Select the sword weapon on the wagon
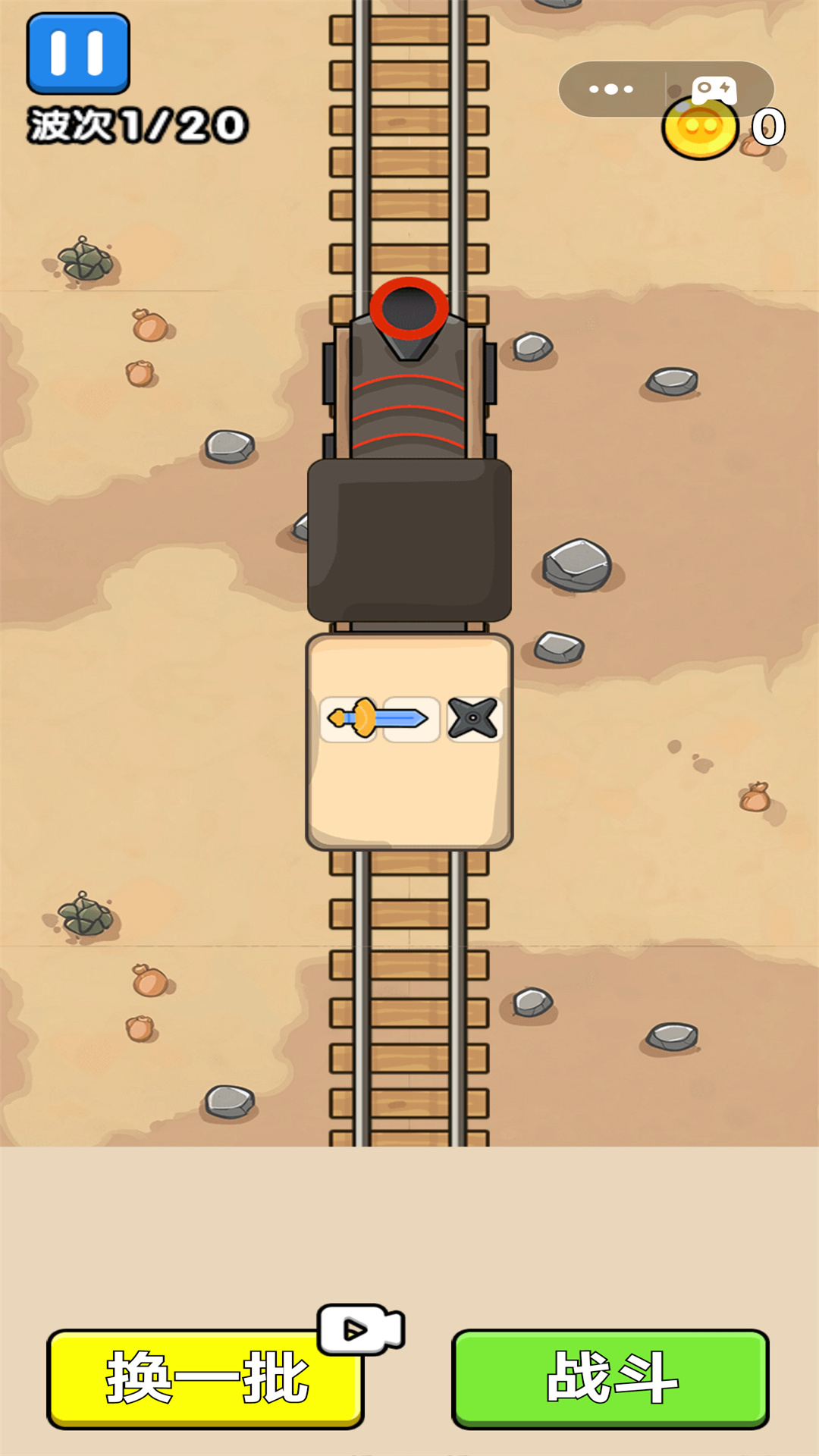 pos(380,719)
